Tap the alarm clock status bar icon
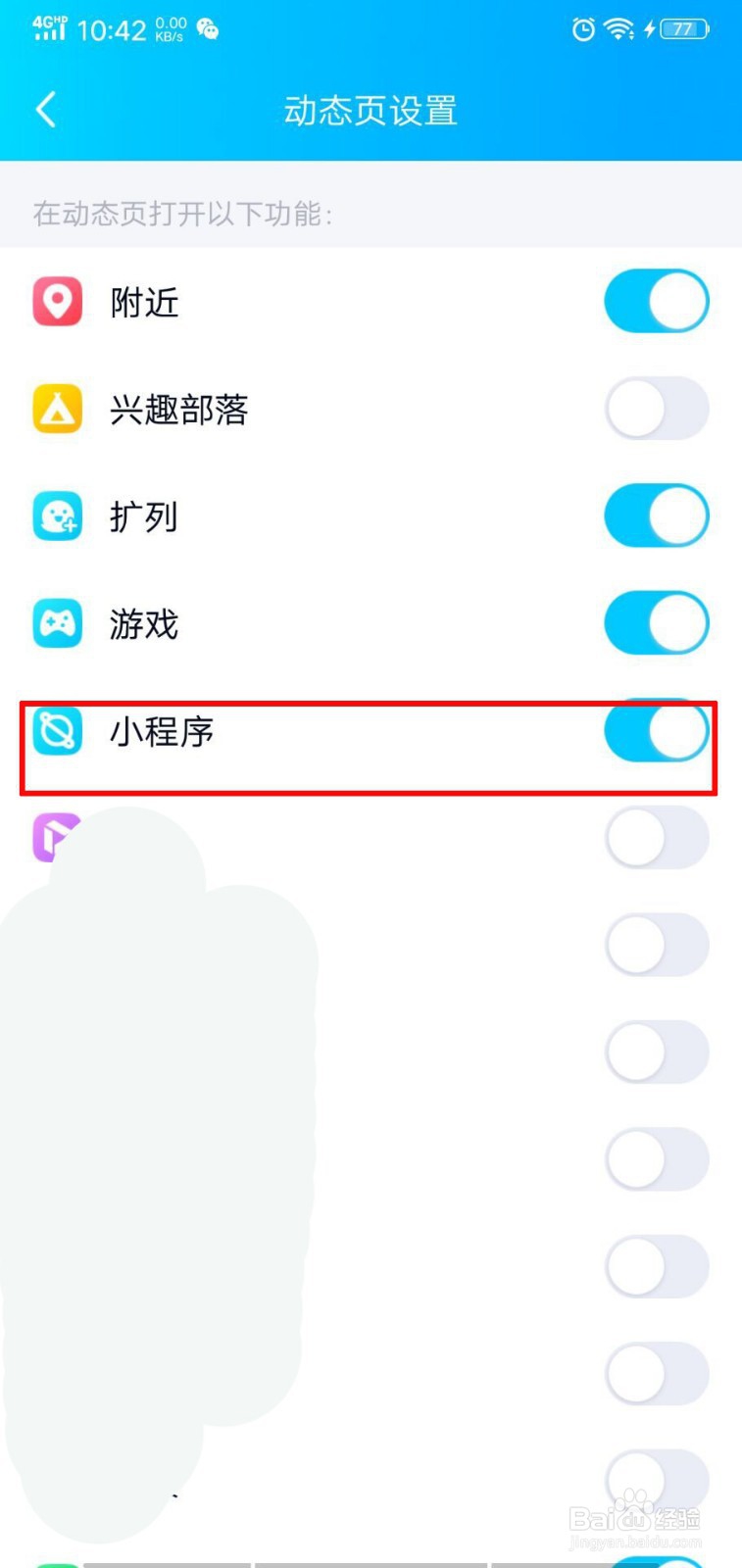This screenshot has width=742, height=1568. [583, 29]
